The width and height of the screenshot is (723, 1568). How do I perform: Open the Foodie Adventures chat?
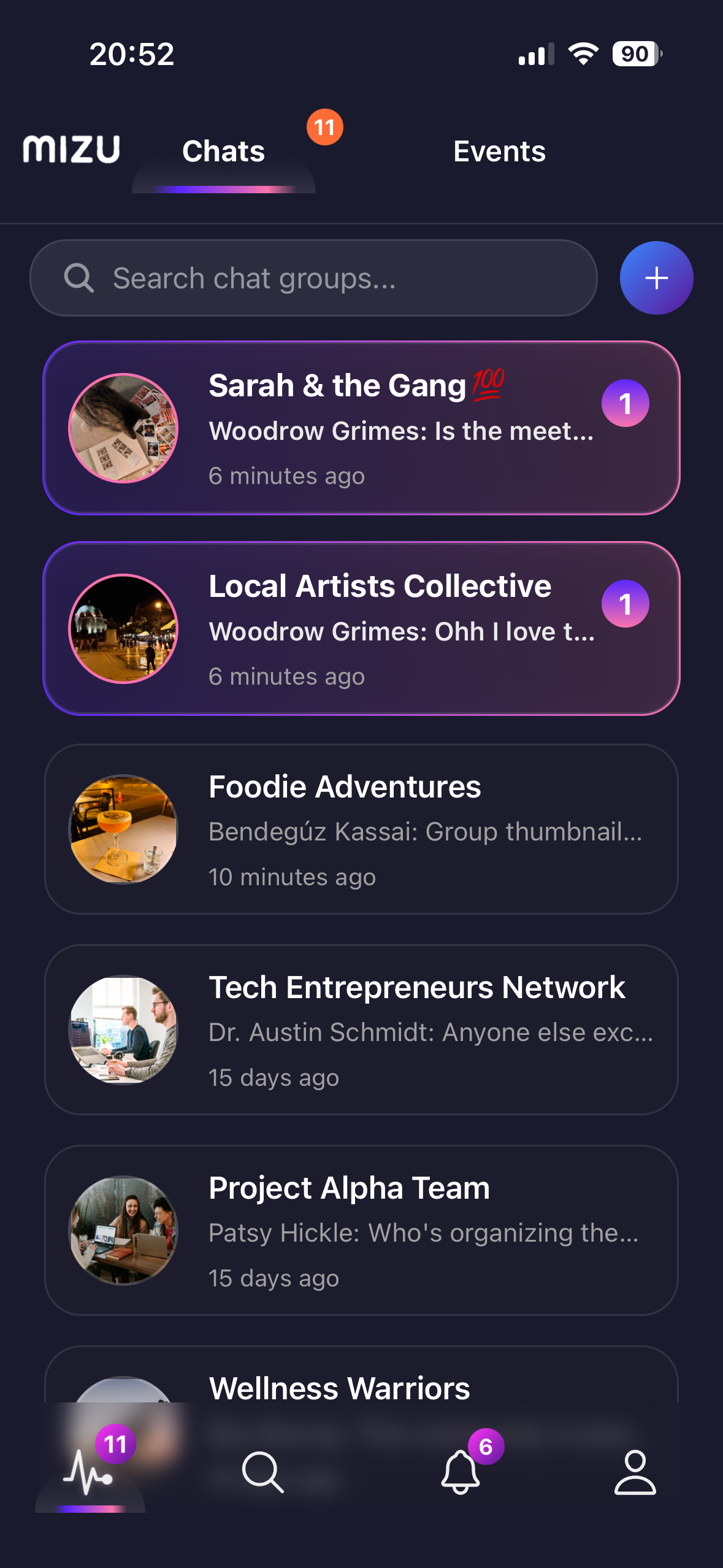tap(361, 829)
